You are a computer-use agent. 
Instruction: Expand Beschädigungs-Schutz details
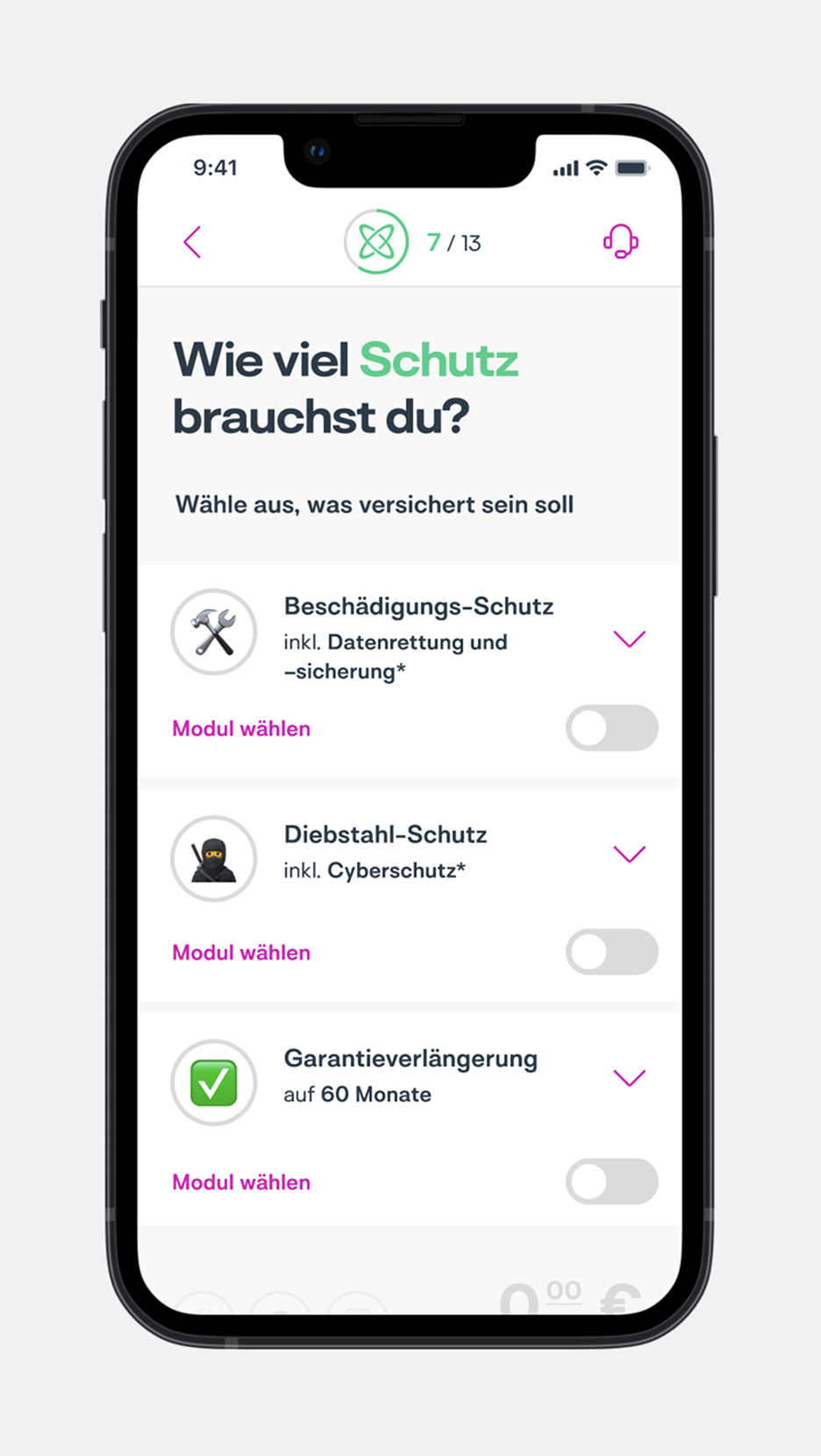coord(629,639)
